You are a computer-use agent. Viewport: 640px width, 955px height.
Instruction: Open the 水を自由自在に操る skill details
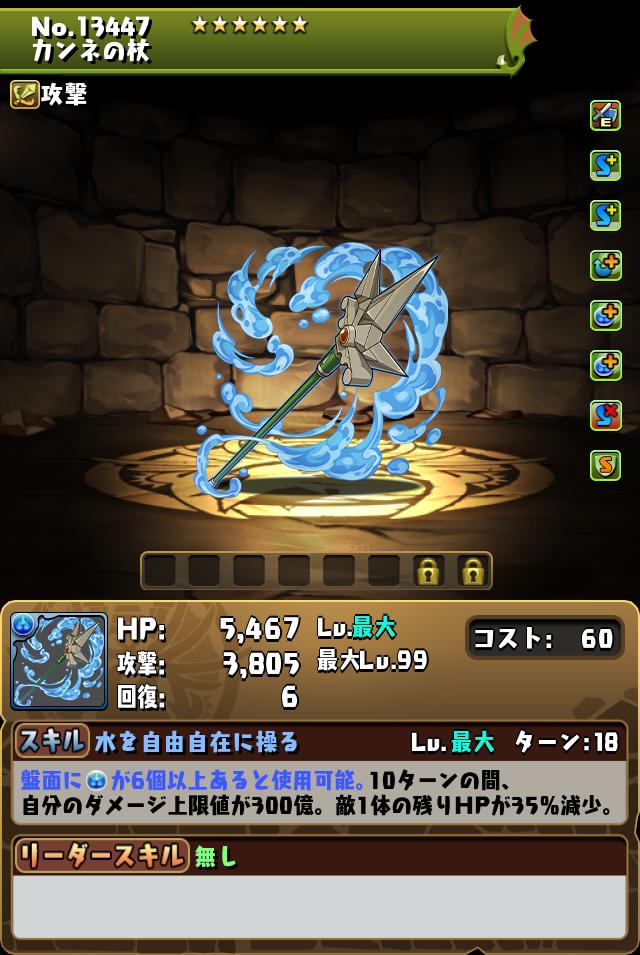coord(196,742)
